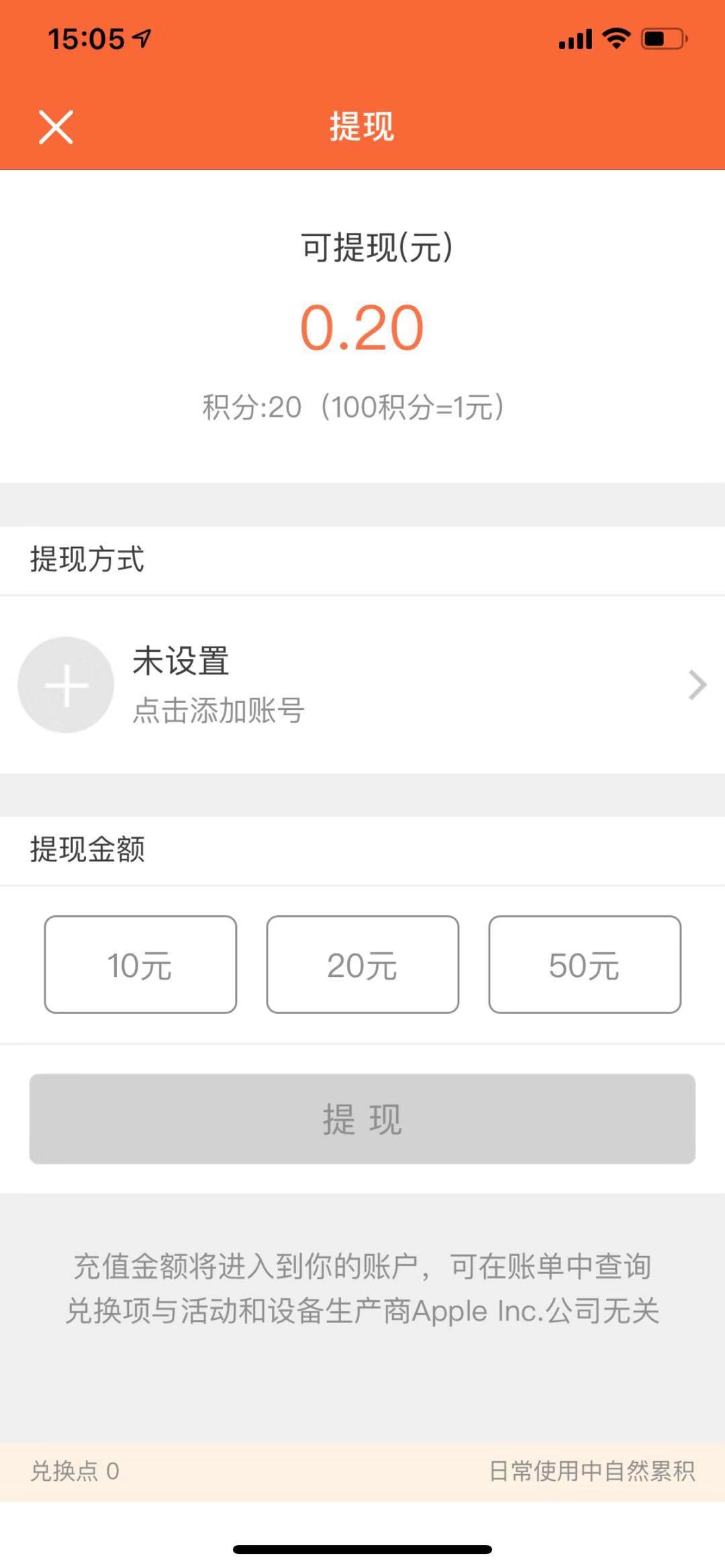This screenshot has width=725, height=1568.
Task: Open account setup via the right chevron
Action: 696,684
